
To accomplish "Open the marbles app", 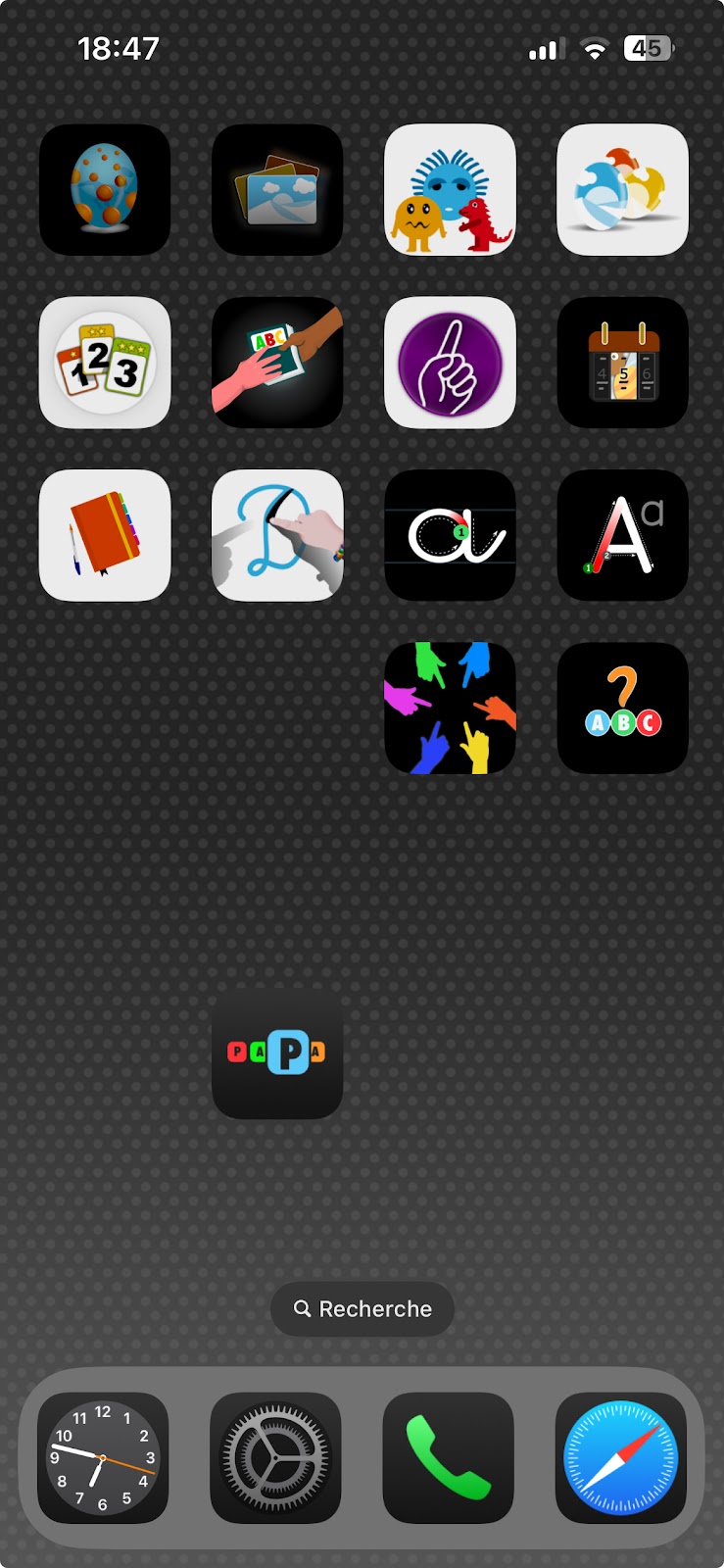I will (622, 189).
